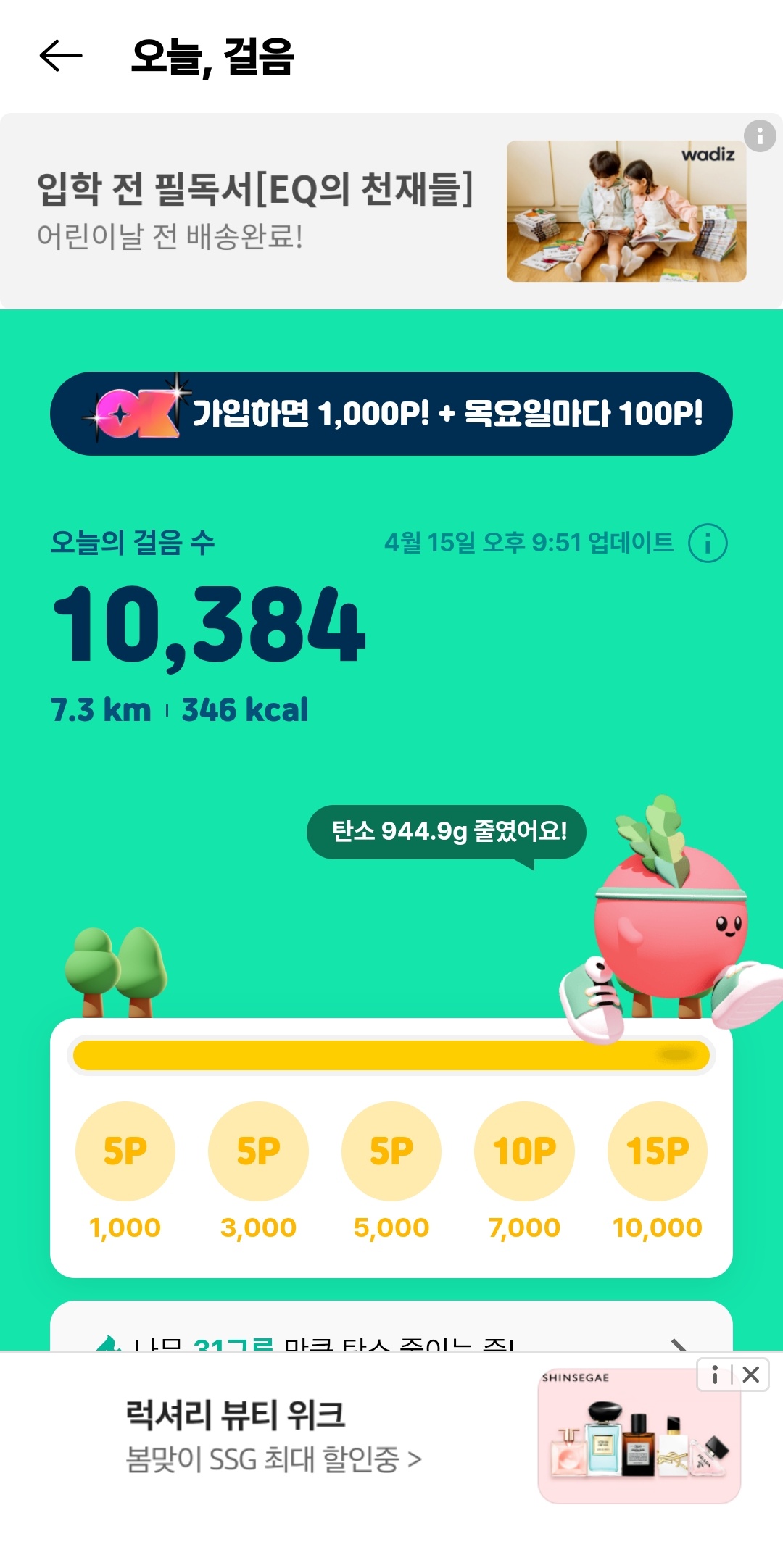This screenshot has height=1568, width=783.
Task: Open the OK 가입하면 1,000P banner
Action: pyautogui.click(x=391, y=414)
